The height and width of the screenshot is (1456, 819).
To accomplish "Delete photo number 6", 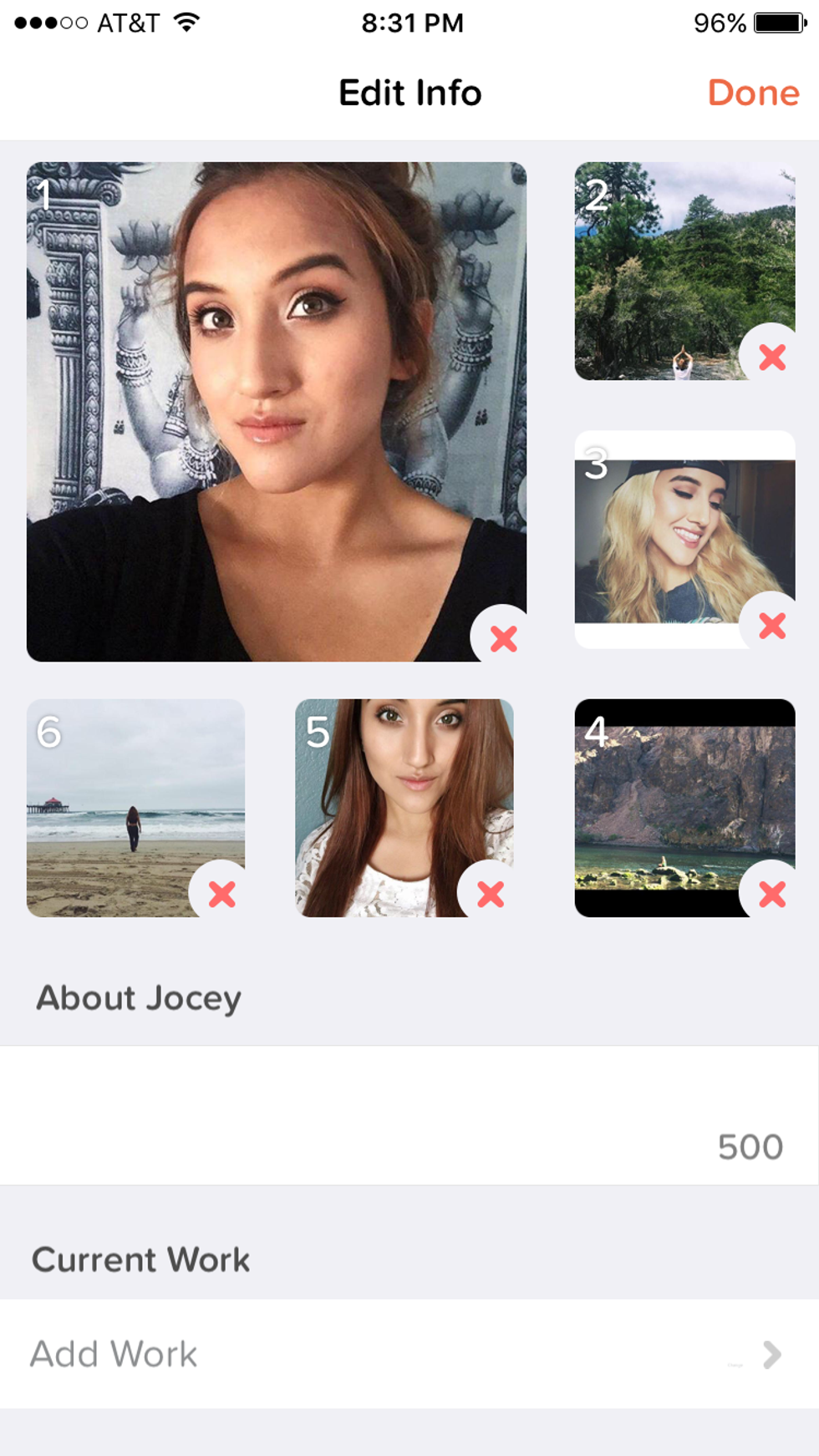I will point(222,894).
